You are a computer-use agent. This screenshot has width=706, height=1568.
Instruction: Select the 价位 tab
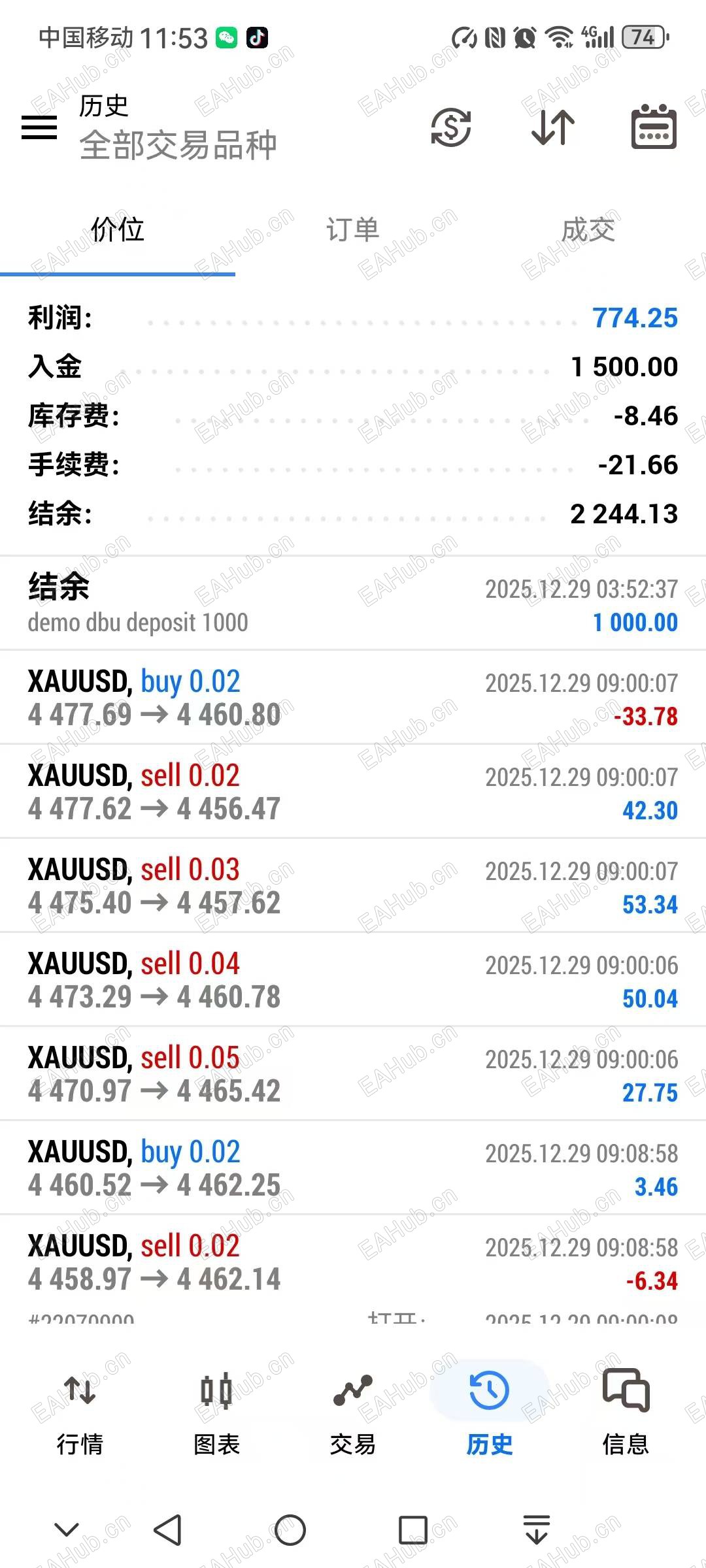coord(118,230)
